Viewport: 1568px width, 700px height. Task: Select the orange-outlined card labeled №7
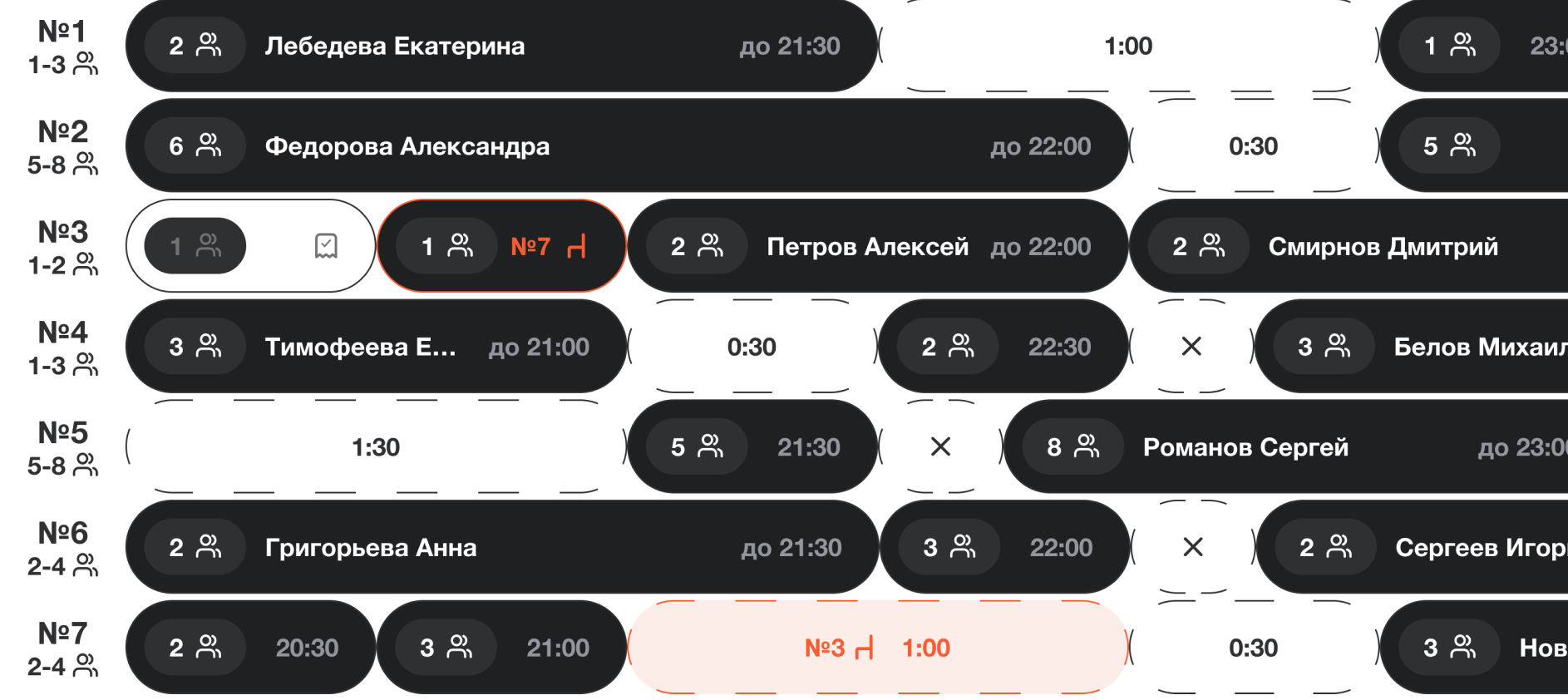[x=501, y=246]
